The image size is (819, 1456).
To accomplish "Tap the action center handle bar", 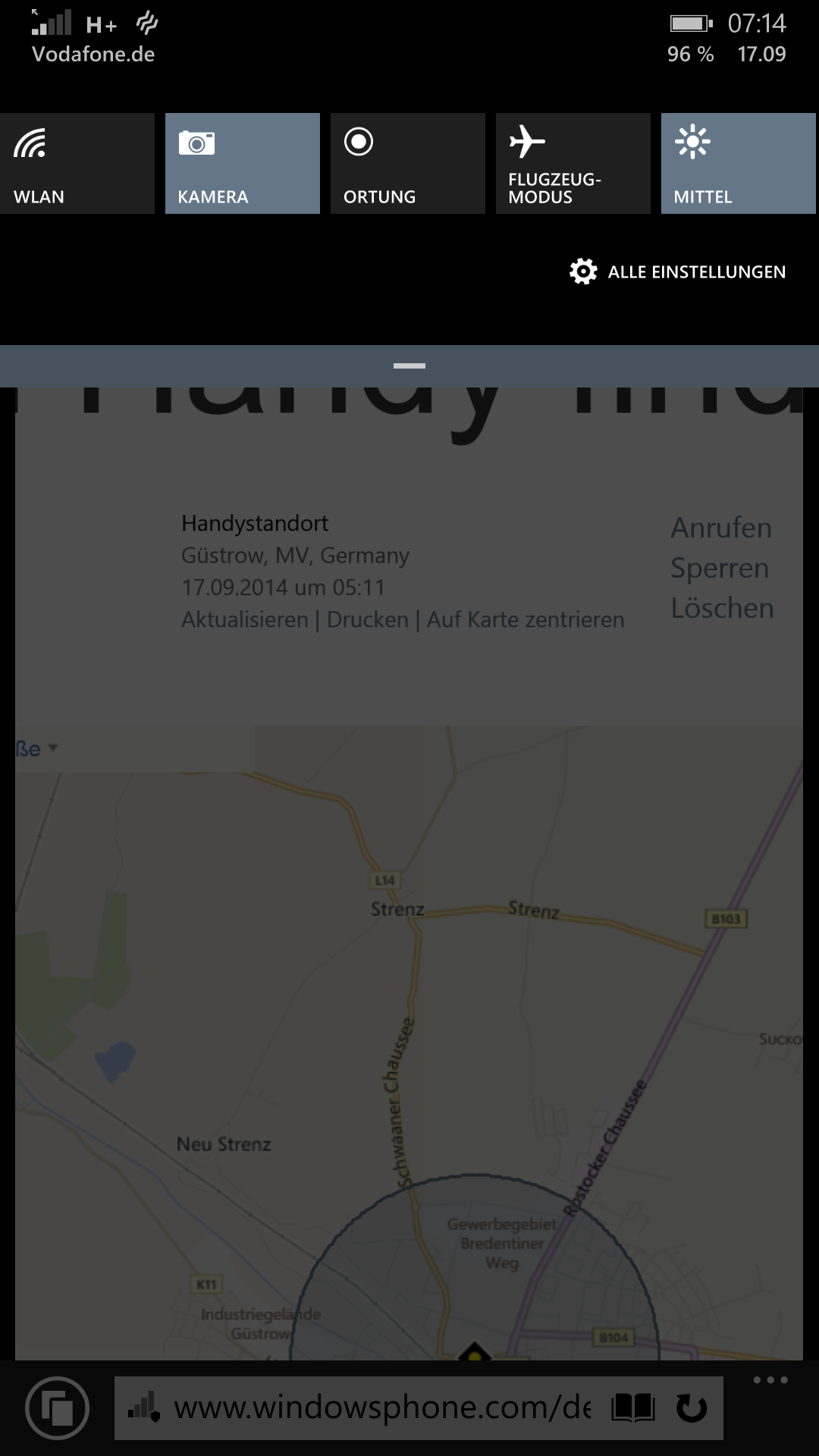I will 409,366.
